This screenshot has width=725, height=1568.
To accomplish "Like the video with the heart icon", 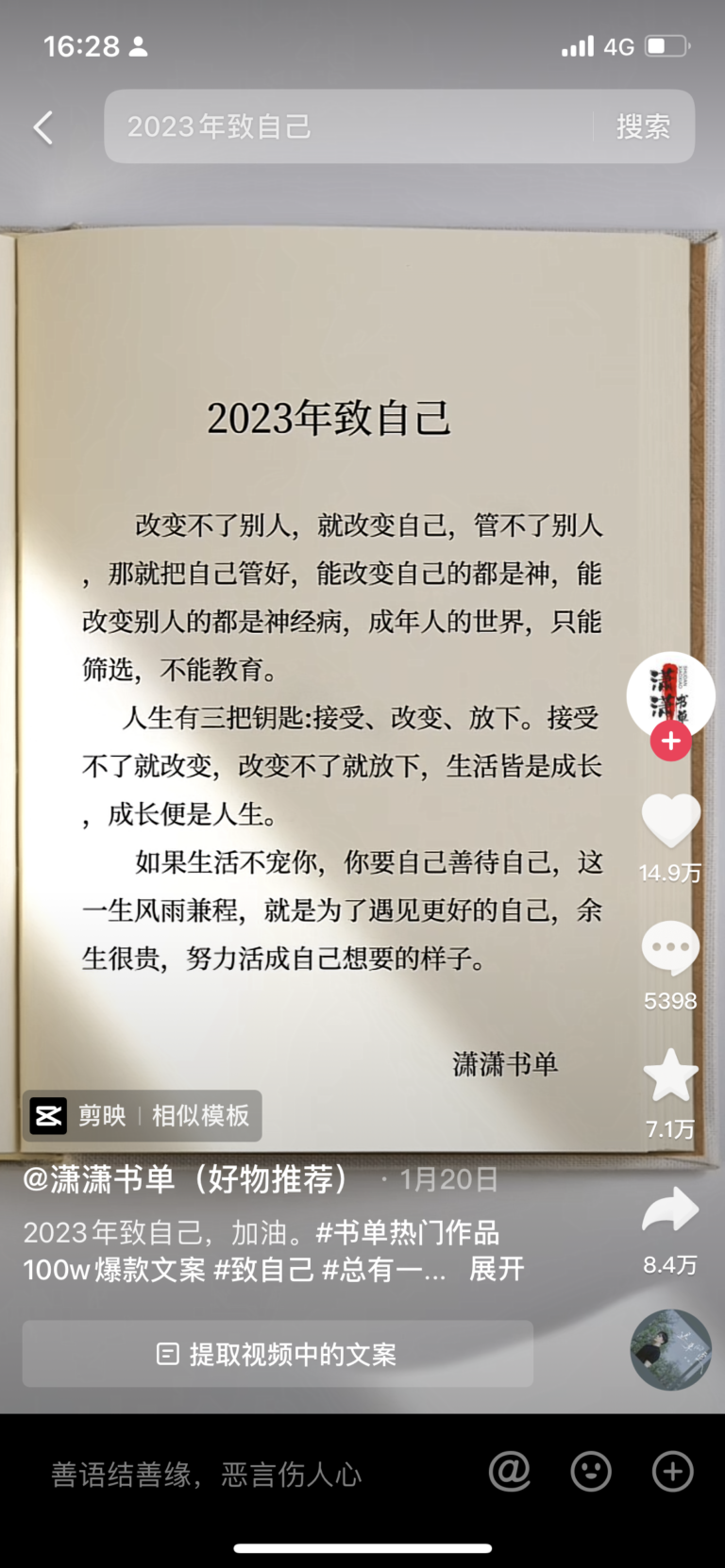I will [670, 820].
